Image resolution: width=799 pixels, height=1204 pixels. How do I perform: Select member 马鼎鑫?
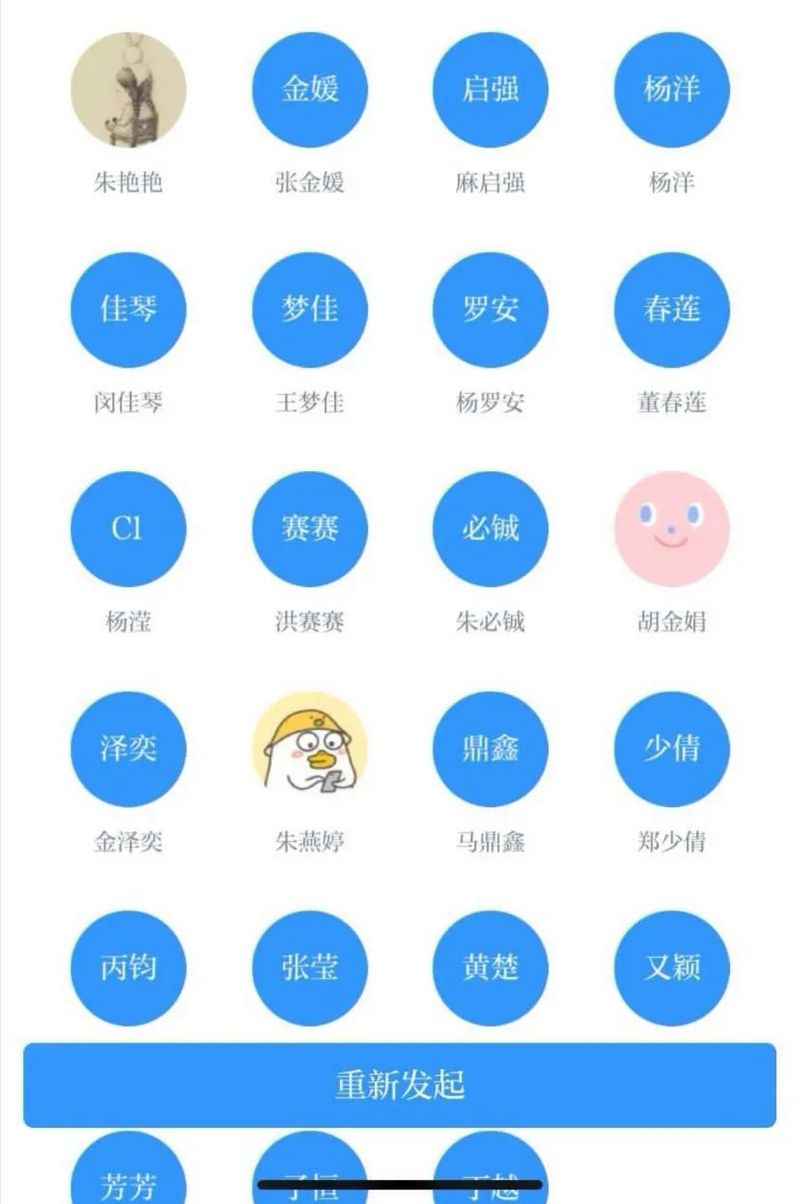(x=490, y=748)
